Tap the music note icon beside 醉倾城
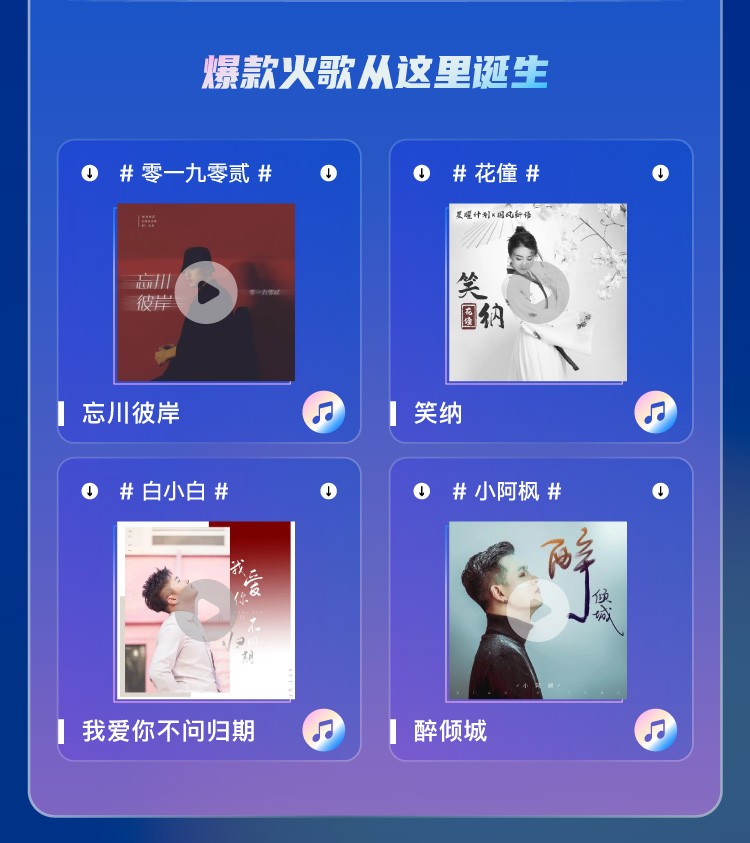Viewport: 750px width, 843px height. 655,730
